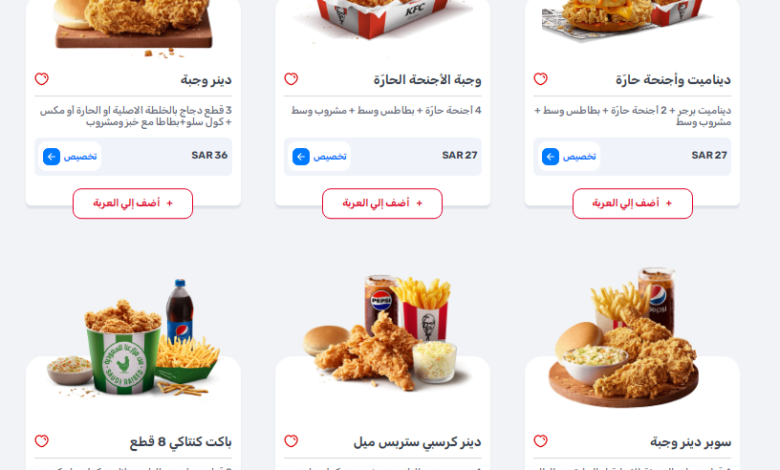Favorite the دينر وجبة heart icon
780x470 pixels.
(x=42, y=79)
